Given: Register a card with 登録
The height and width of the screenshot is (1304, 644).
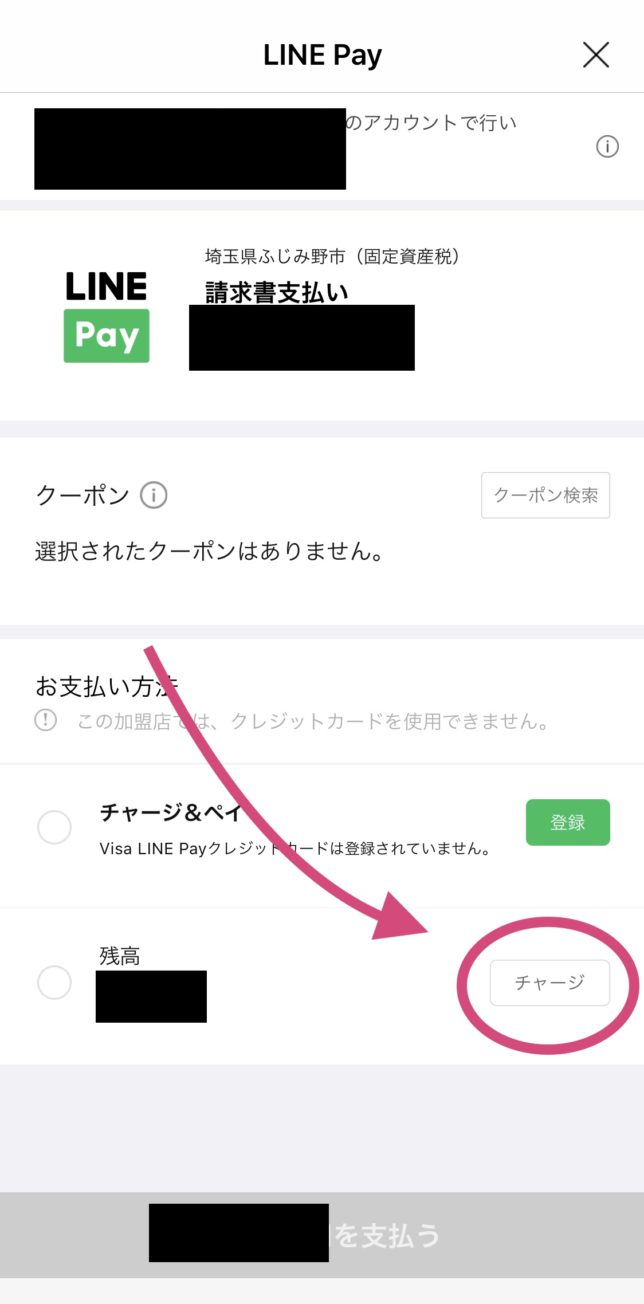Looking at the screenshot, I should coord(567,823).
